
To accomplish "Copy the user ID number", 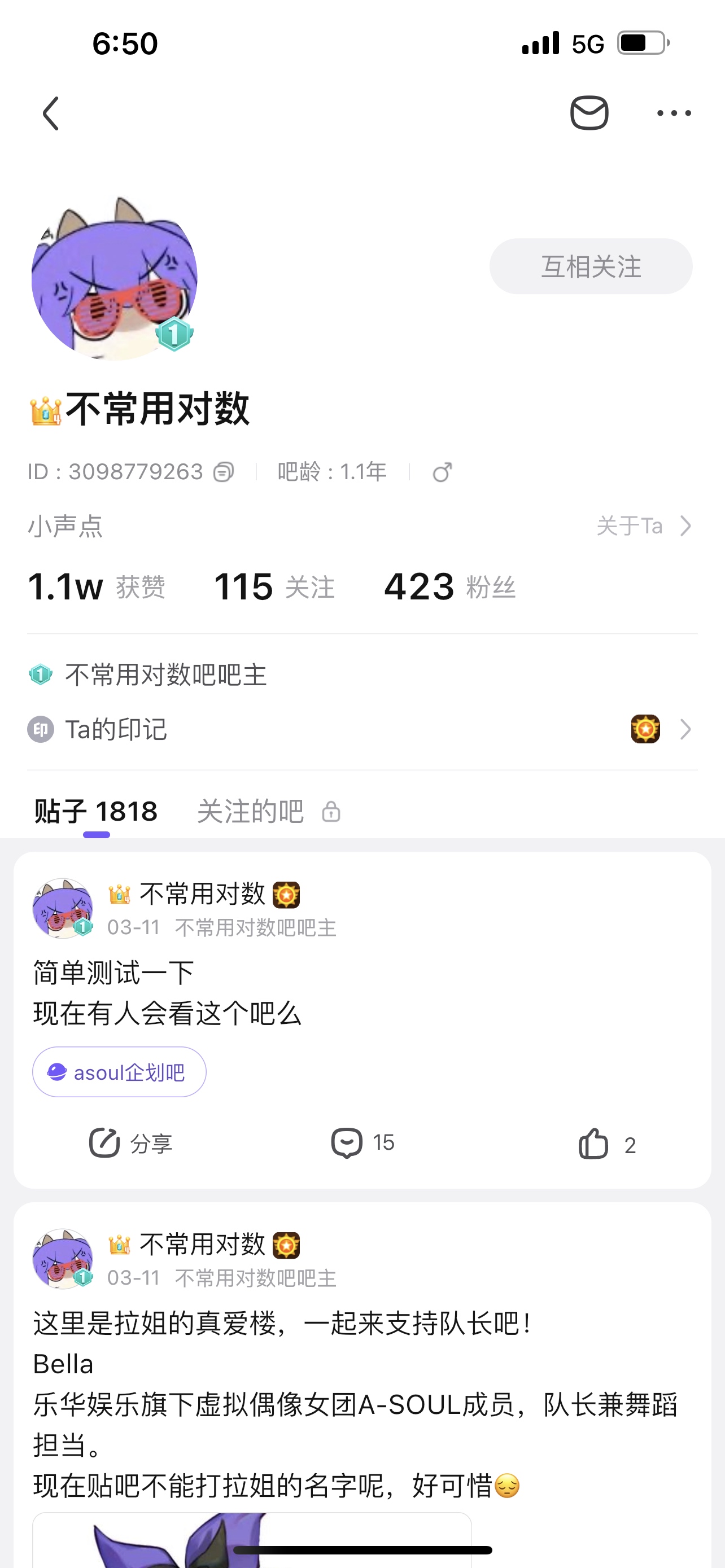I will (224, 472).
